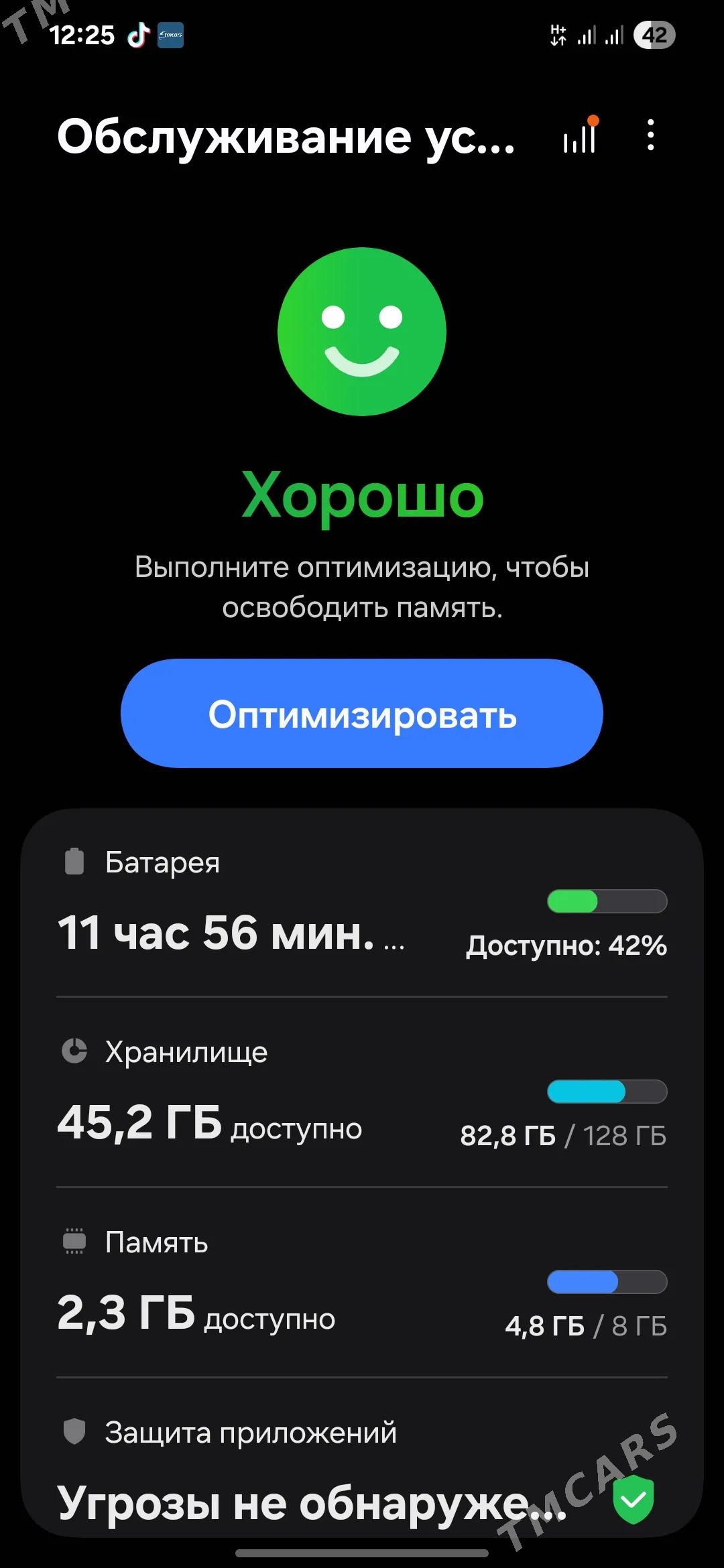Open the signal bars icon with orange dot
The image size is (724, 1568).
(581, 136)
